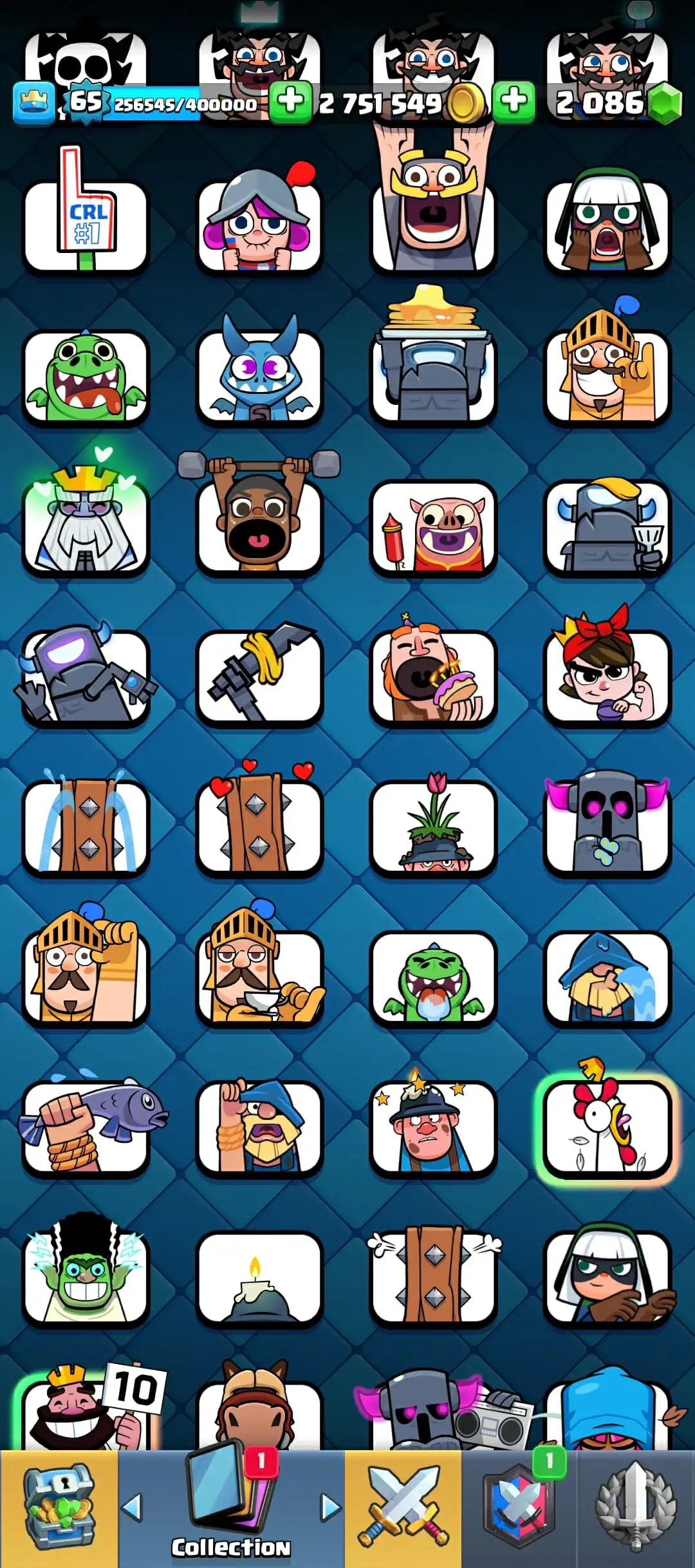This screenshot has height=1568, width=695.
Task: Open the blue crown player level badge
Action: pyautogui.click(x=33, y=103)
